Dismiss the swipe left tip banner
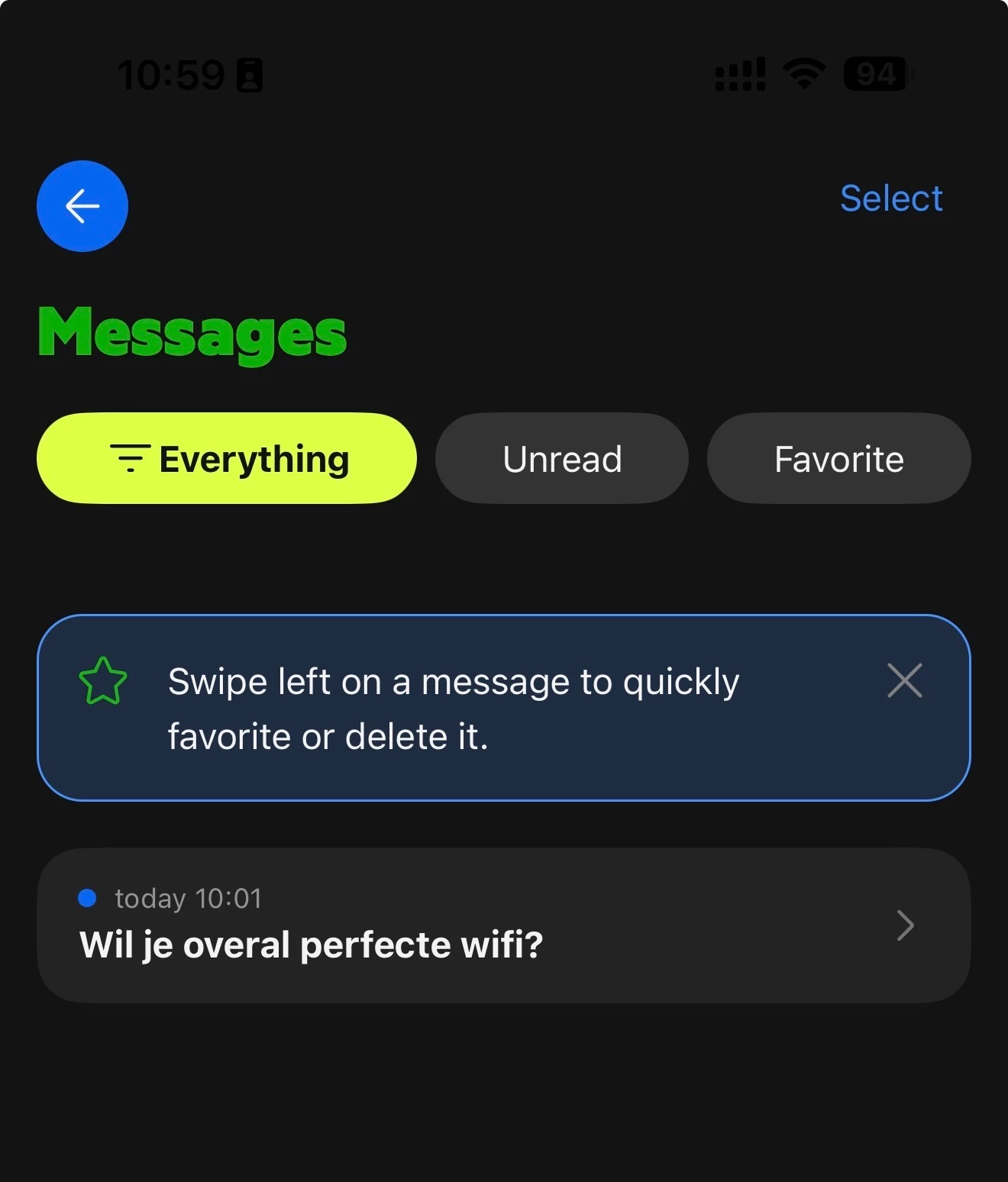The image size is (1008, 1182). click(x=905, y=680)
